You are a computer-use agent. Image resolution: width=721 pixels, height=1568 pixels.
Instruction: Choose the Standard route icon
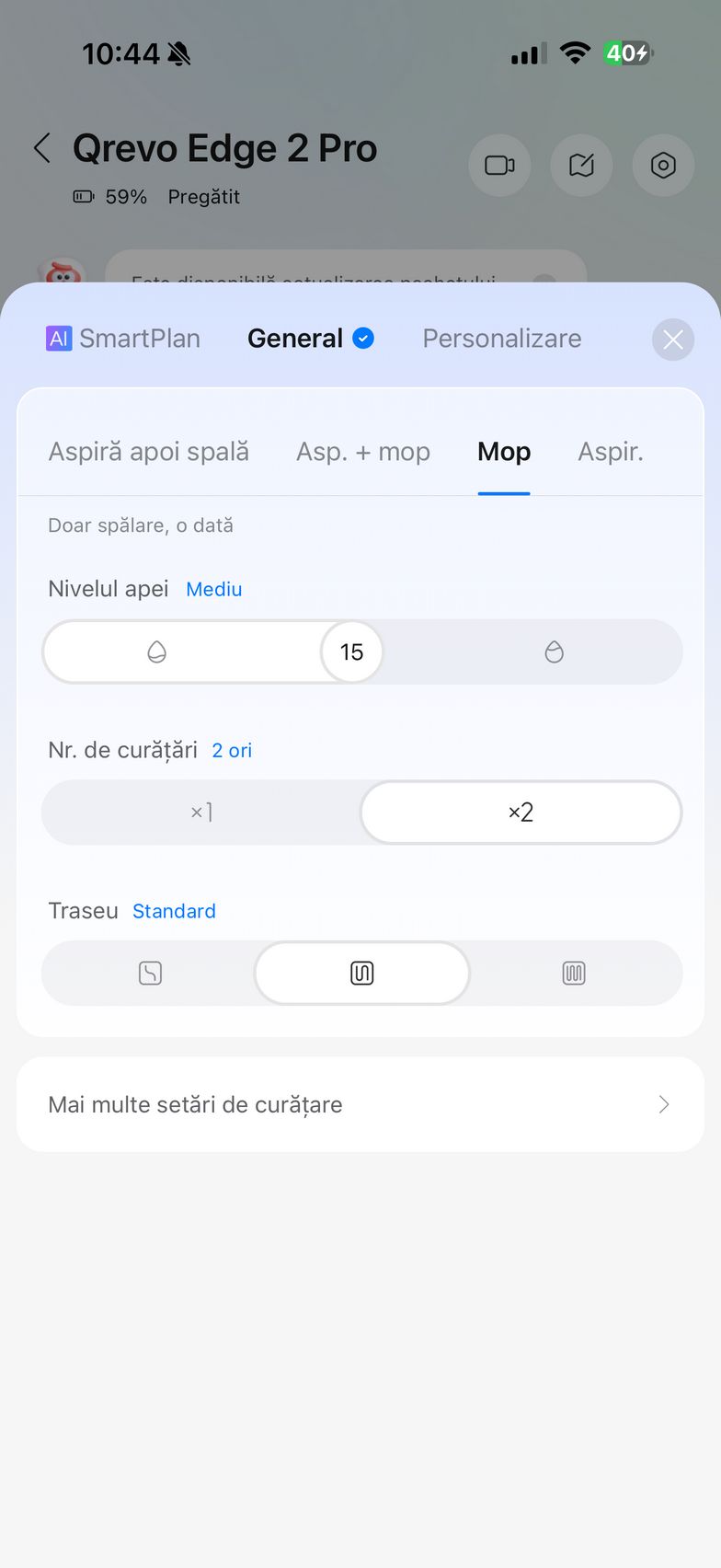point(361,974)
